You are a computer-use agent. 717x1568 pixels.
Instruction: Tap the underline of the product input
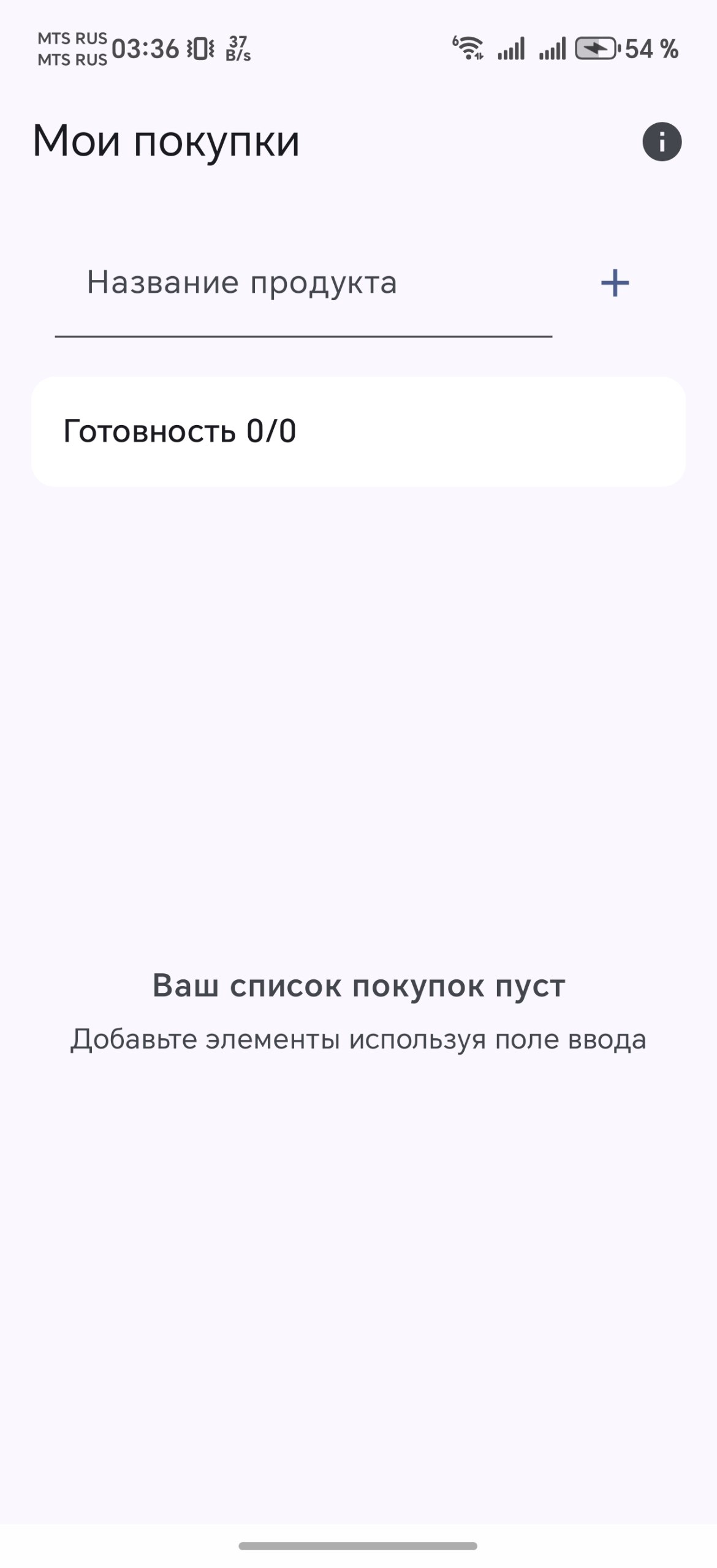(303, 335)
